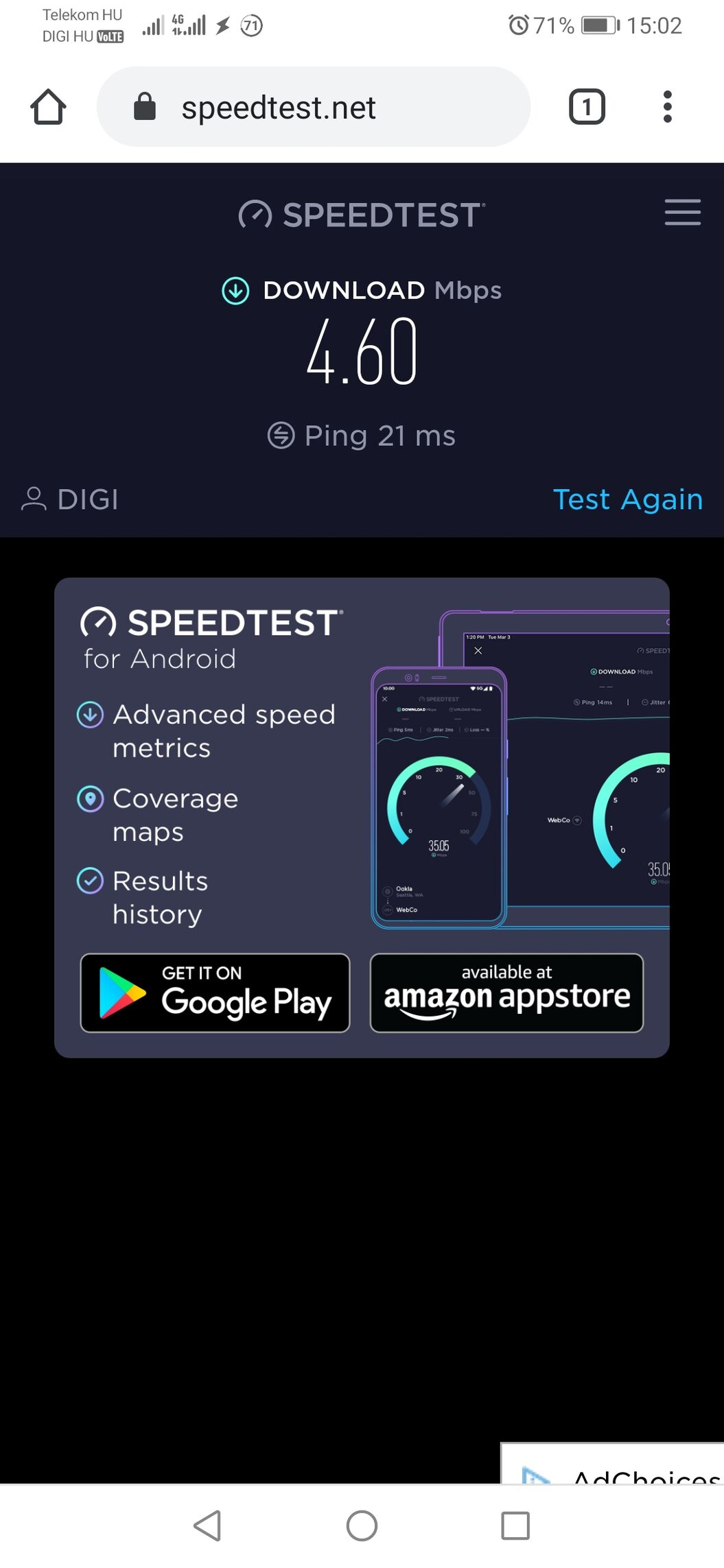Viewport: 724px width, 1568px height.
Task: Open Chrome's three-dot overflow menu
Action: coord(667,107)
